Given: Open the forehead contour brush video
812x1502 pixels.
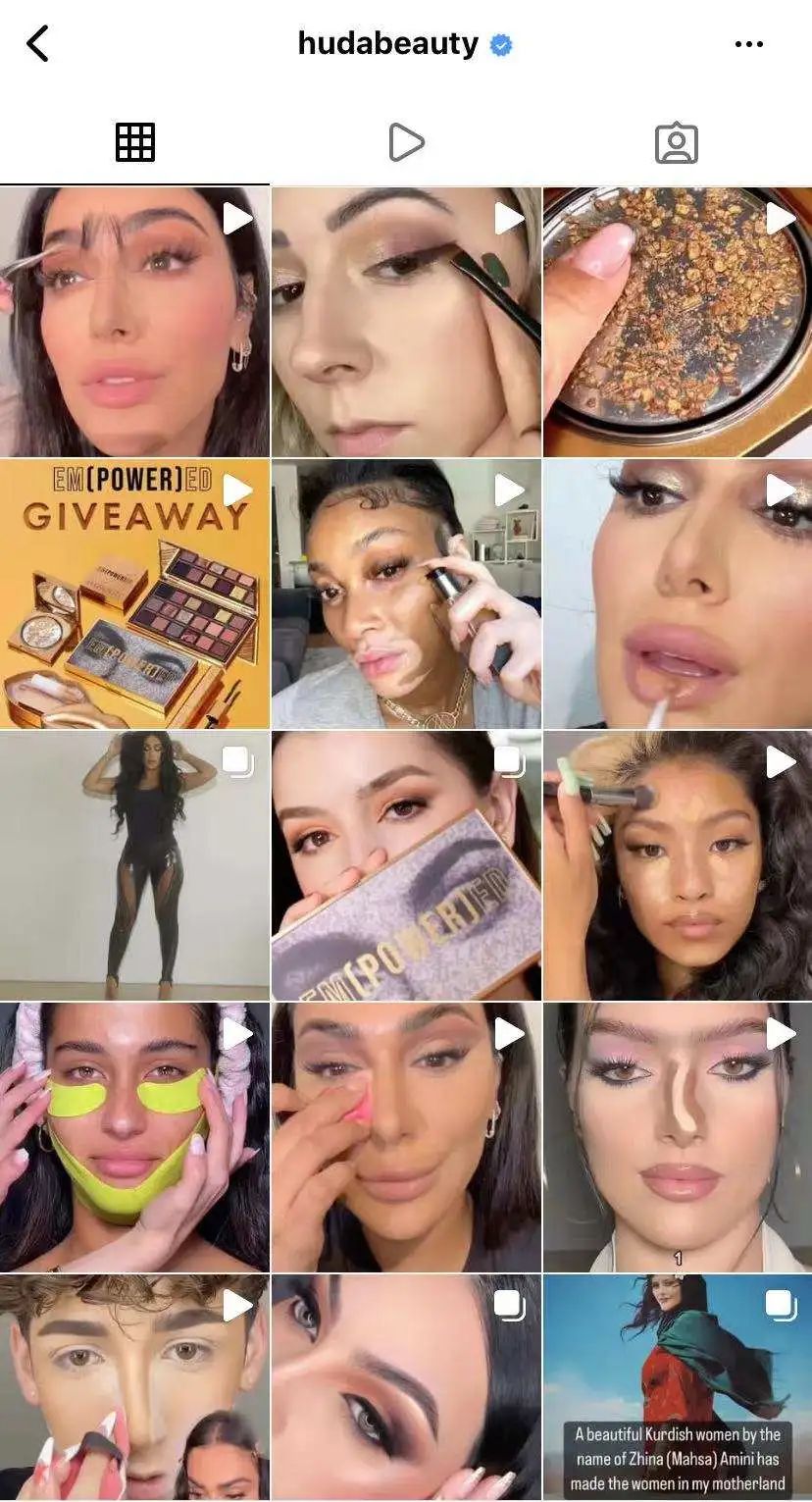Looking at the screenshot, I should [678, 865].
